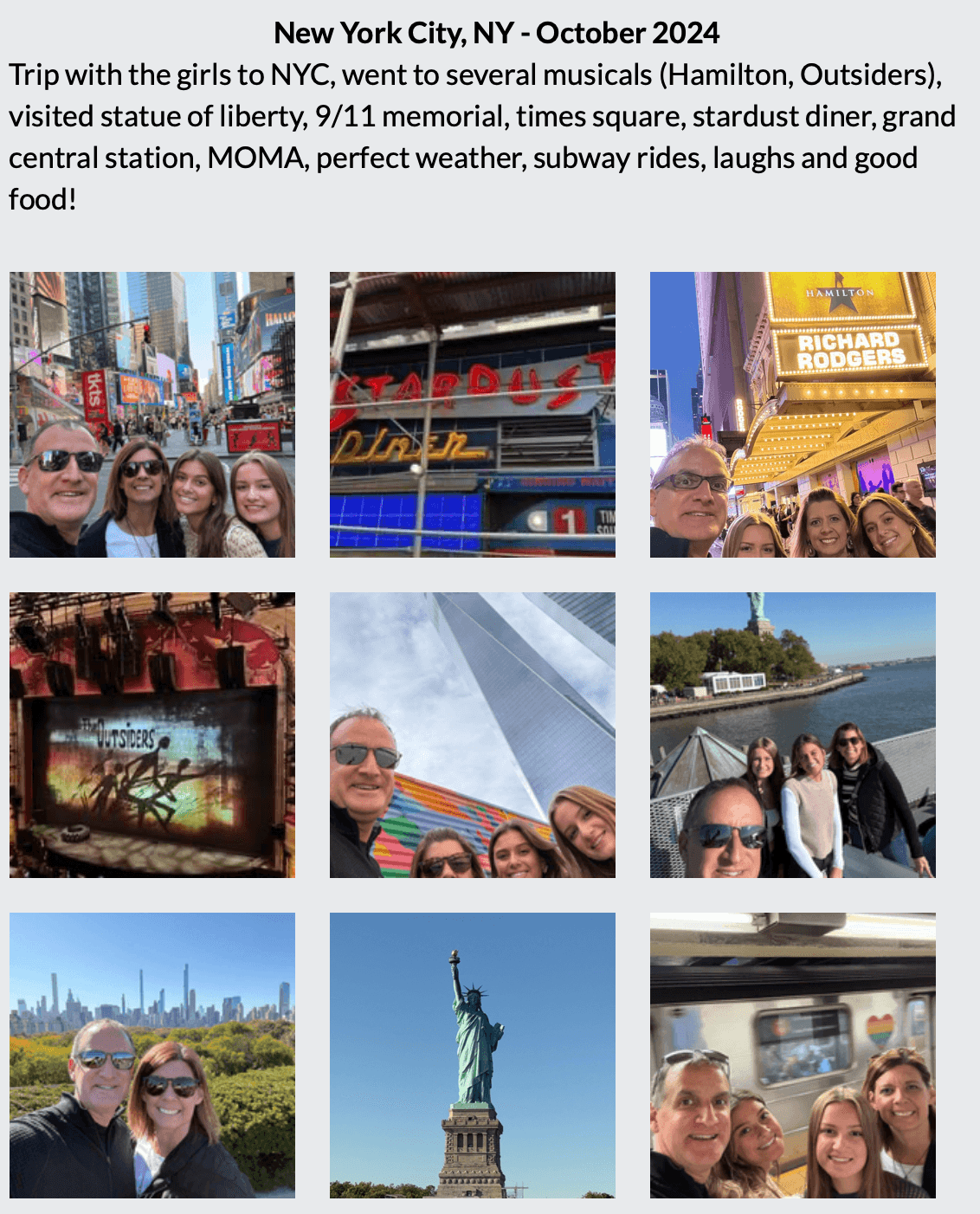Screen dimensions: 980x1214
Task: Enlarge the Statue of Liberty photo
Action: [473, 1056]
